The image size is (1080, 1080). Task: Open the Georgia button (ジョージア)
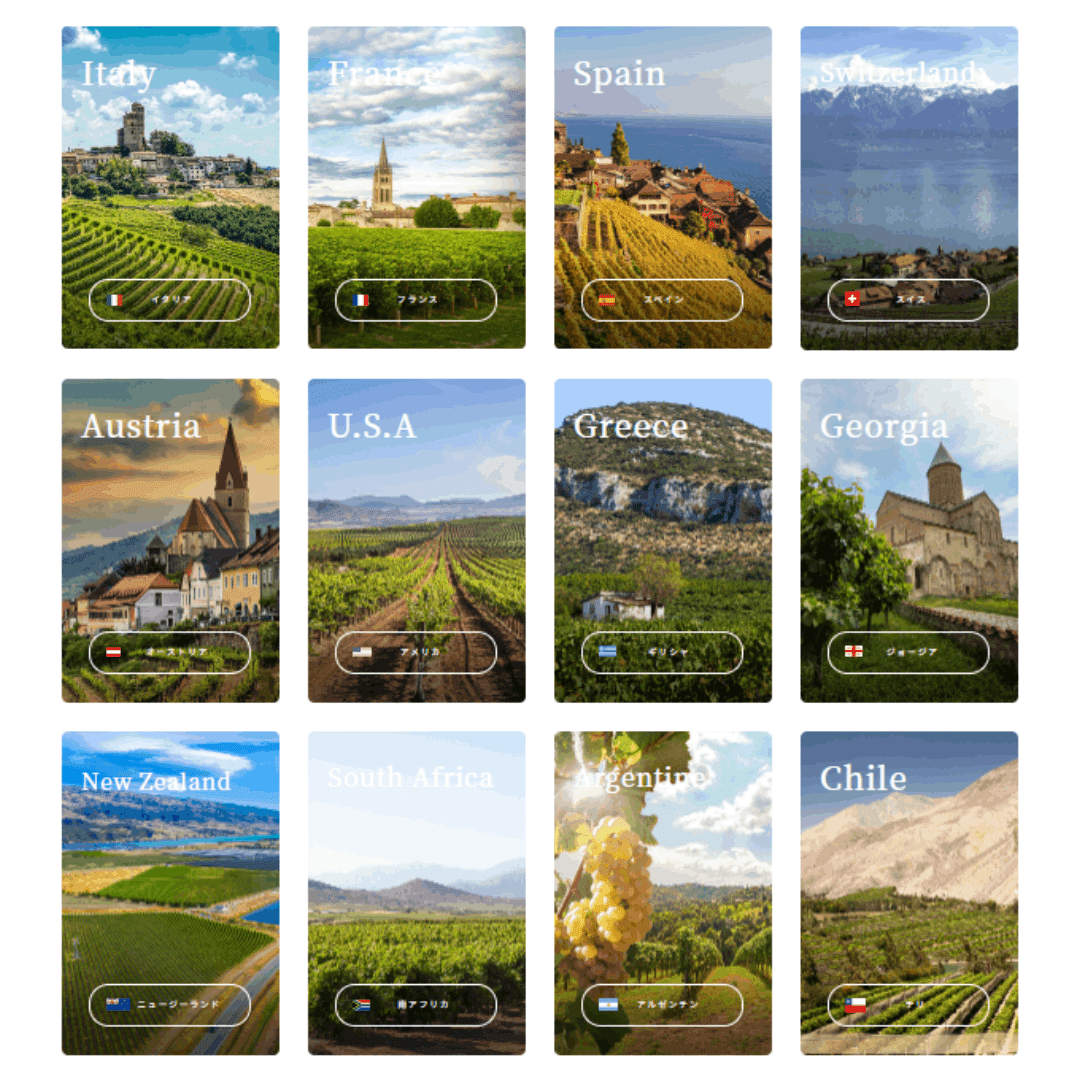(x=908, y=652)
